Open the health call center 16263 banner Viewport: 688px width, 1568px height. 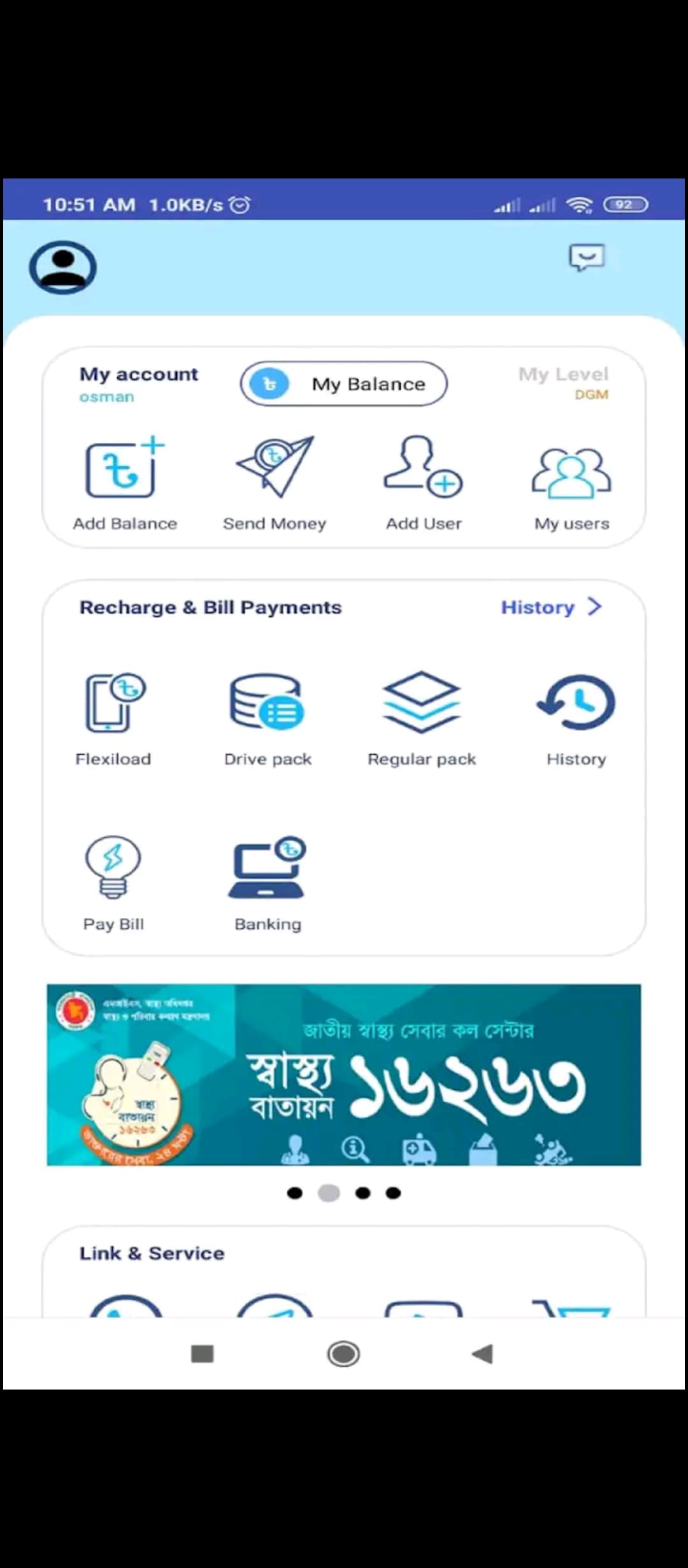(344, 1075)
